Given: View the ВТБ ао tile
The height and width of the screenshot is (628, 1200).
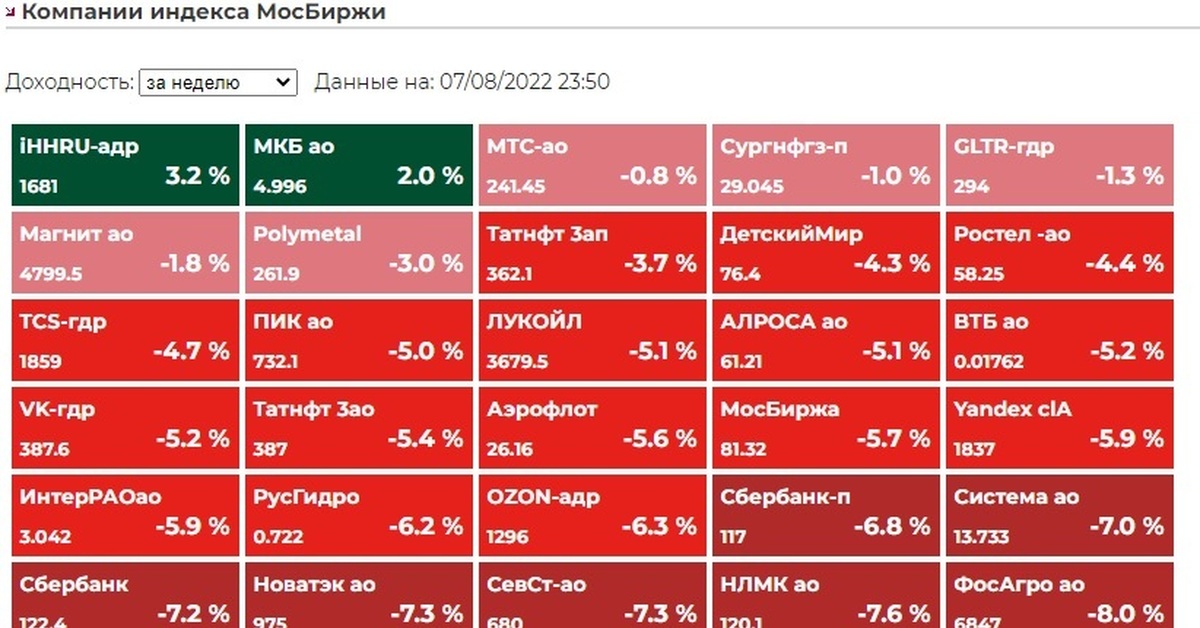Looking at the screenshot, I should click(x=1059, y=340).
